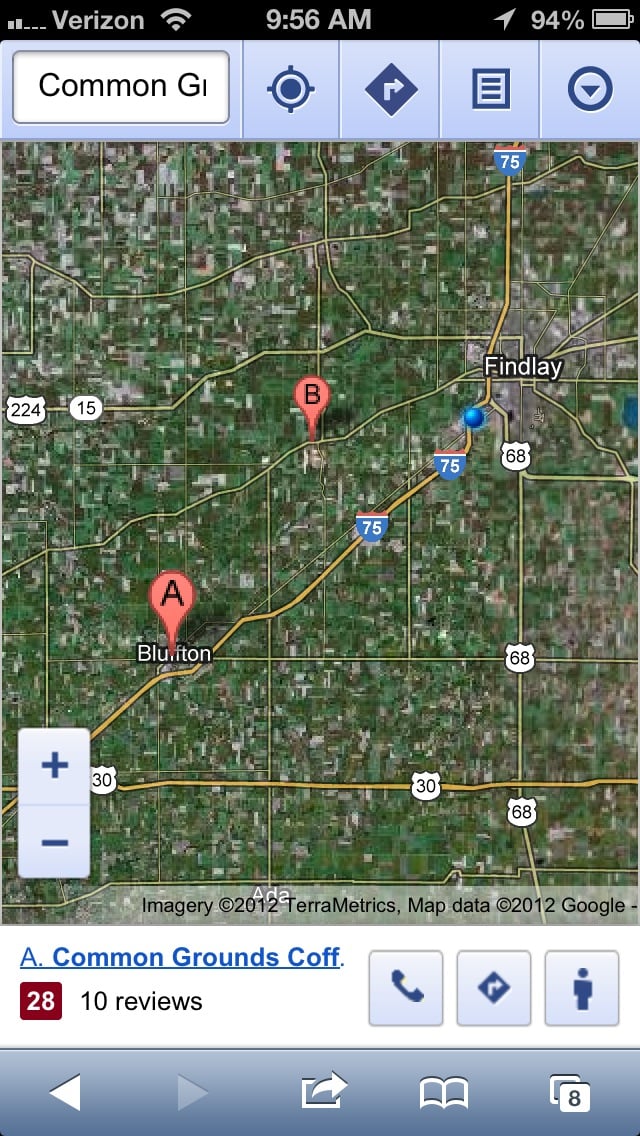The height and width of the screenshot is (1136, 640).
Task: Center map on my location
Action: [x=291, y=90]
